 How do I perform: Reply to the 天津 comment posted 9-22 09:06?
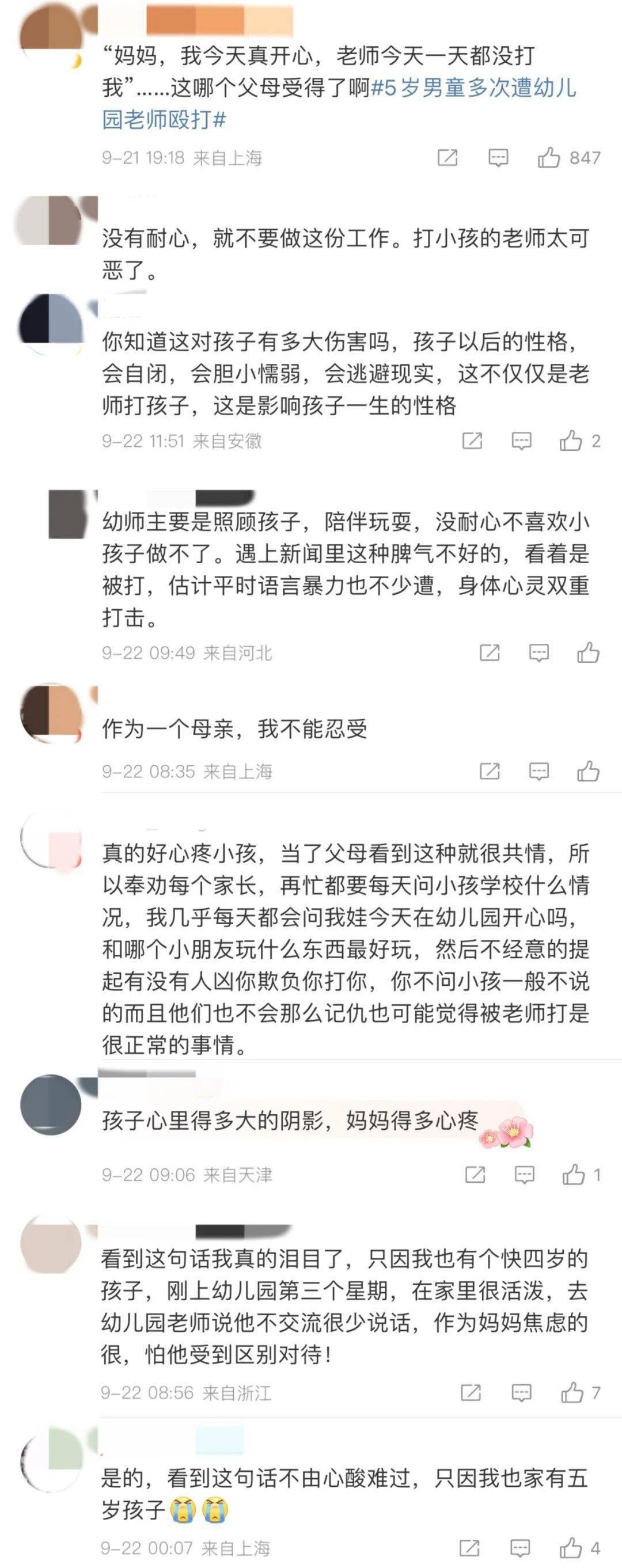pyautogui.click(x=524, y=1174)
